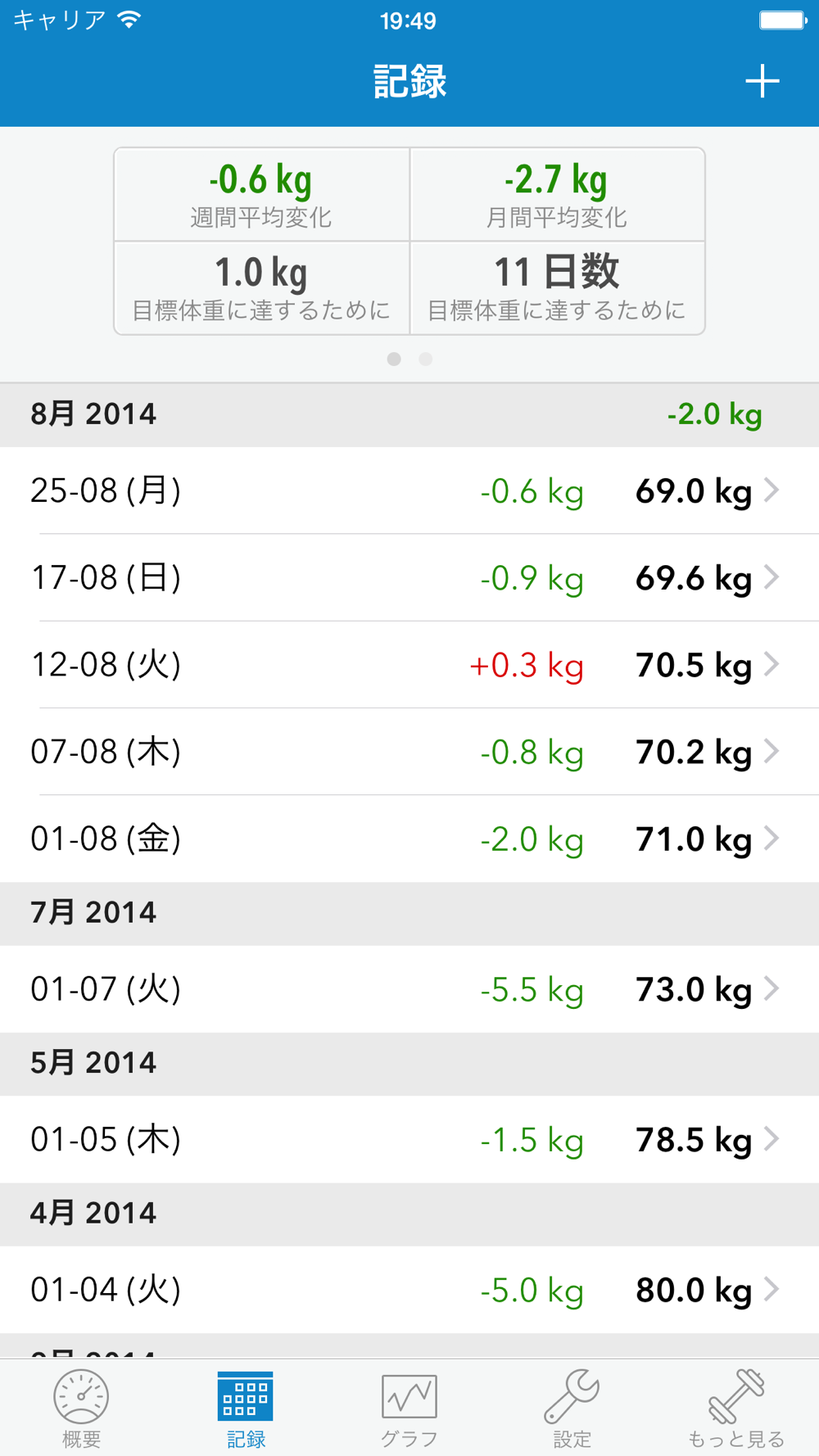Tap the 記録 tab in the bottom bar

246,1407
